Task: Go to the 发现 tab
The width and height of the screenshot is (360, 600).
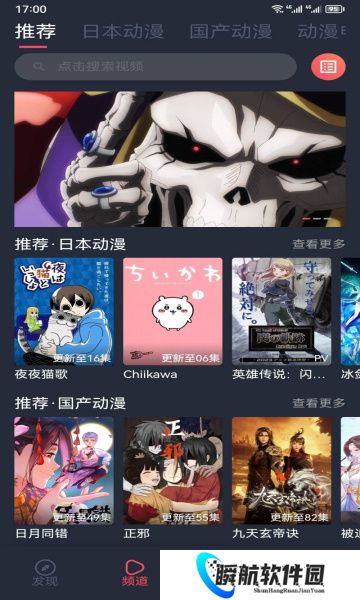Action: click(45, 574)
